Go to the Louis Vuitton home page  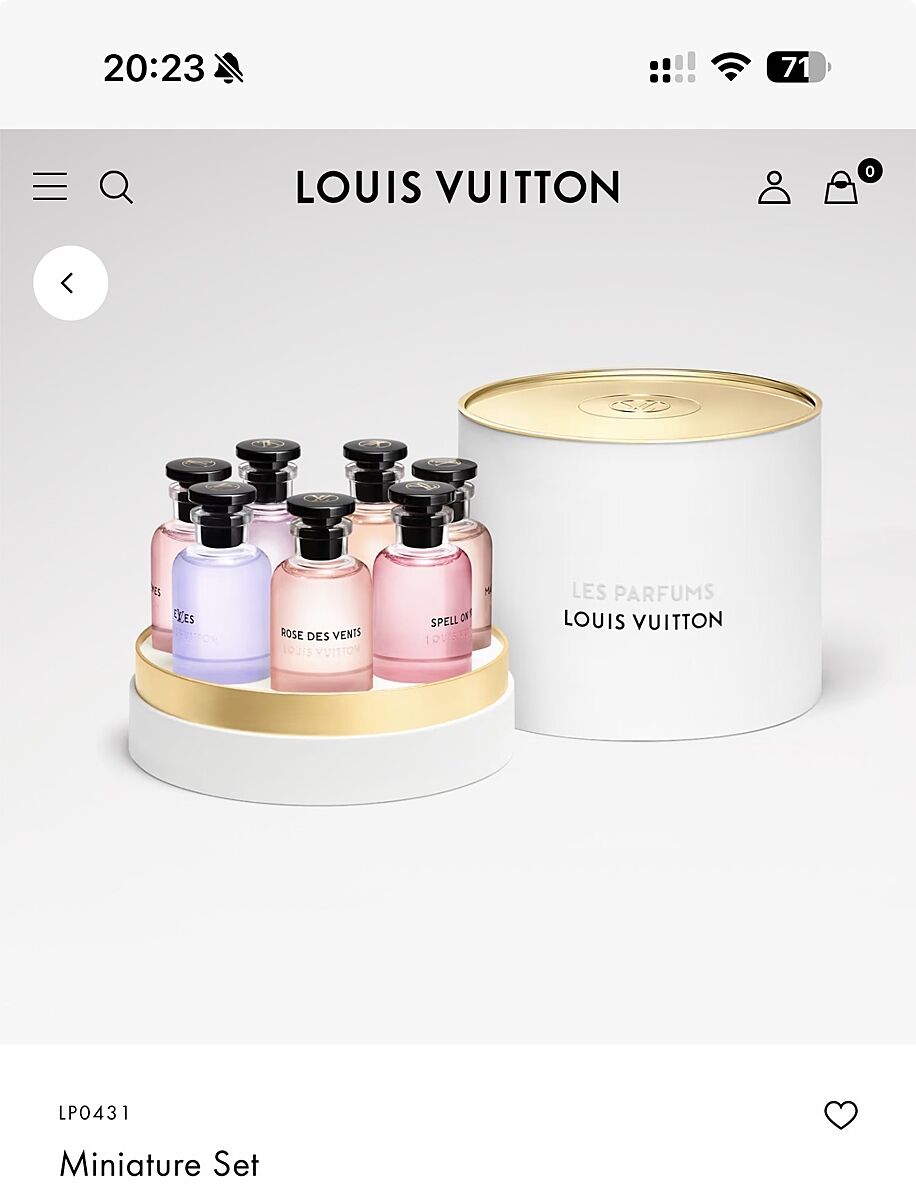[458, 188]
